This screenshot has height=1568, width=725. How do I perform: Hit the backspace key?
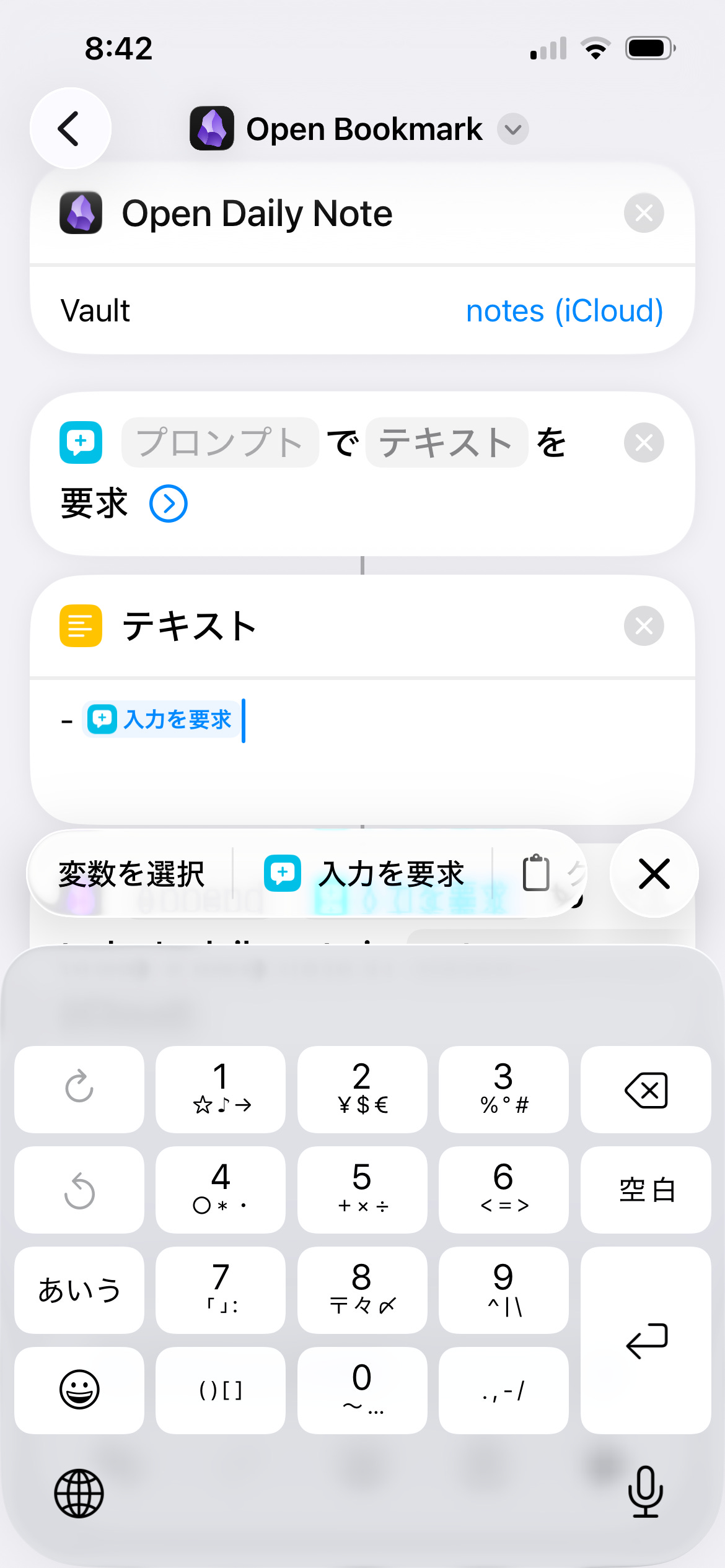point(646,1090)
